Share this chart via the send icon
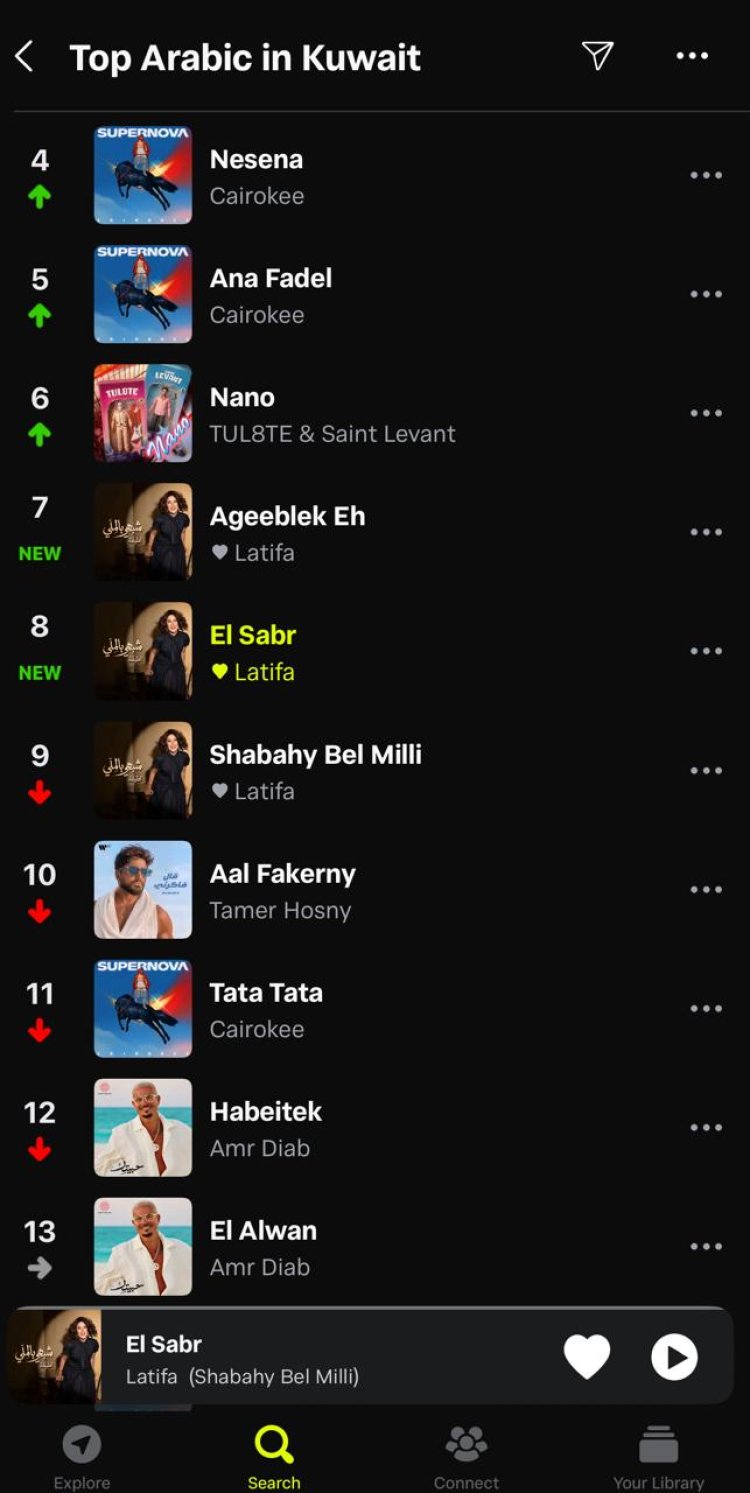The image size is (750, 1493). coord(597,56)
